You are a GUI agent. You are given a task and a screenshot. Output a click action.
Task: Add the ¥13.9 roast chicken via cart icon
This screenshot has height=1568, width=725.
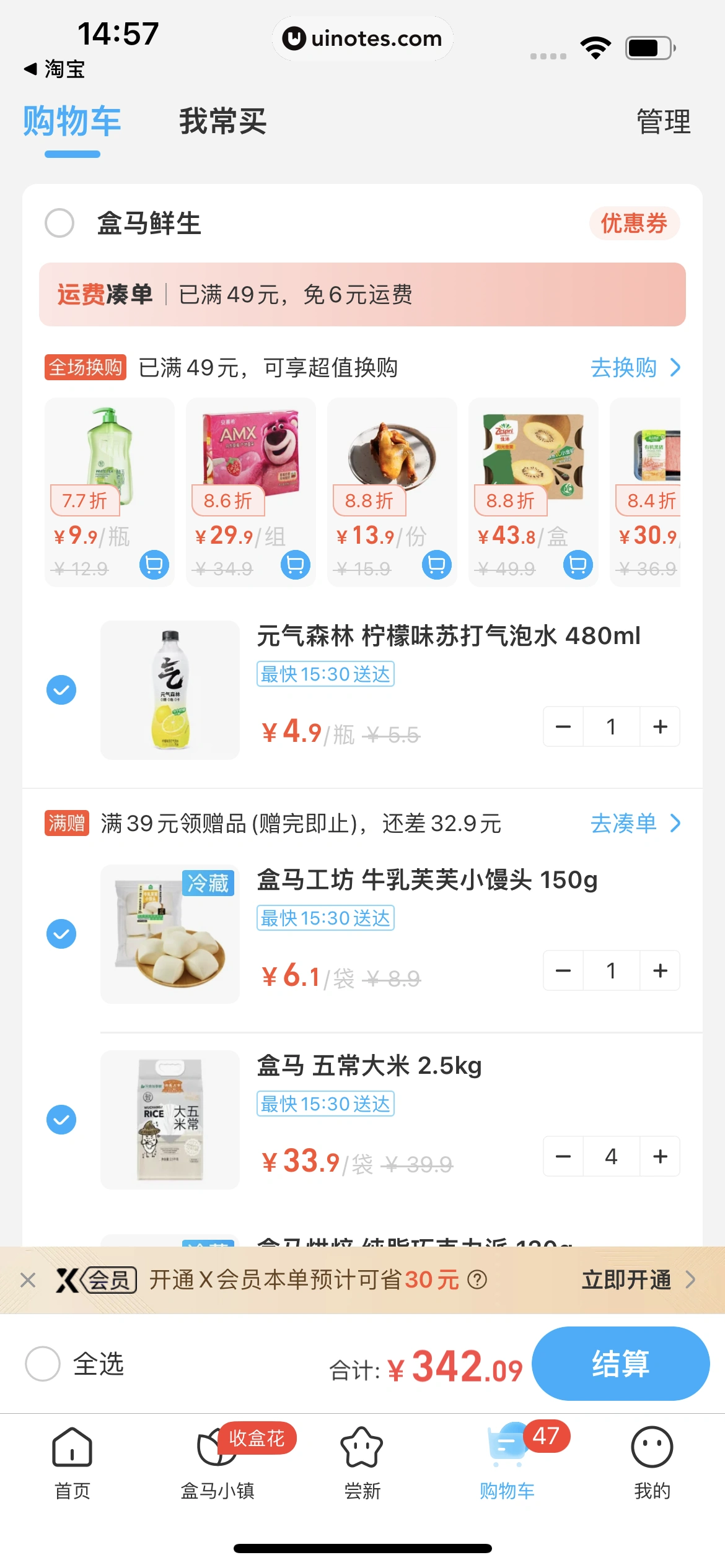pos(436,565)
